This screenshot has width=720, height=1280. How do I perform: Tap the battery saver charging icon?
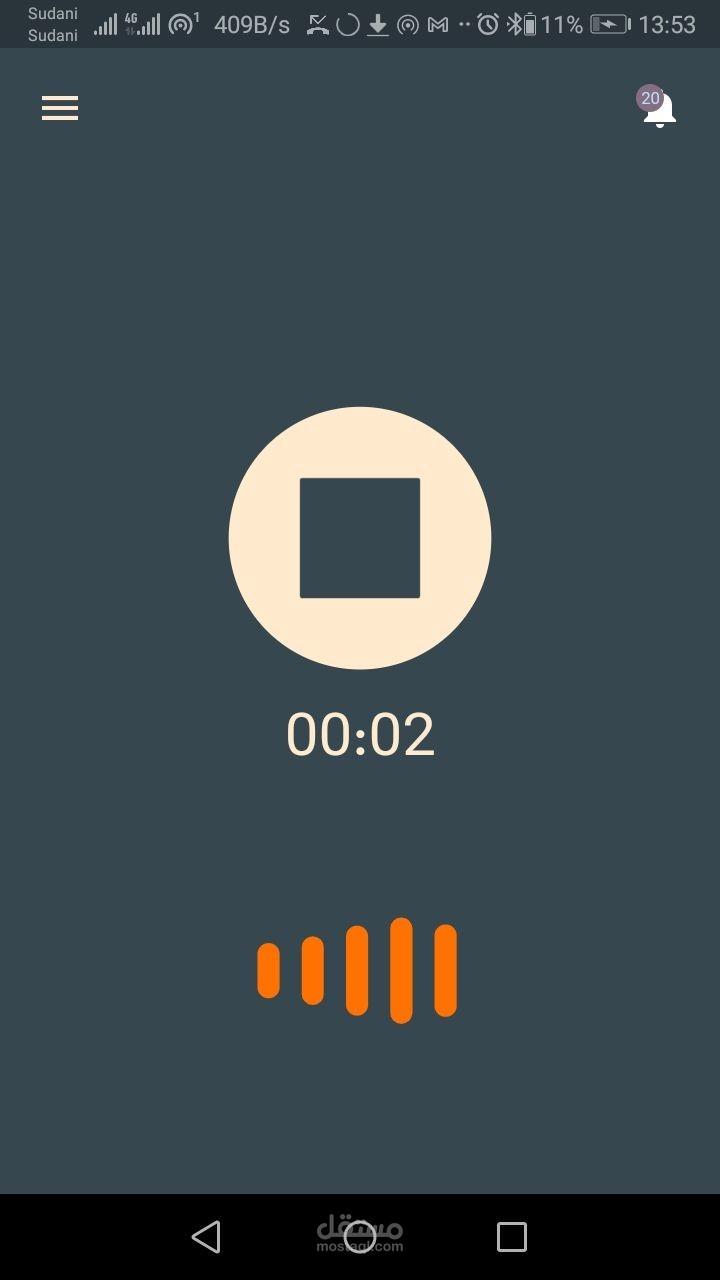click(x=610, y=23)
